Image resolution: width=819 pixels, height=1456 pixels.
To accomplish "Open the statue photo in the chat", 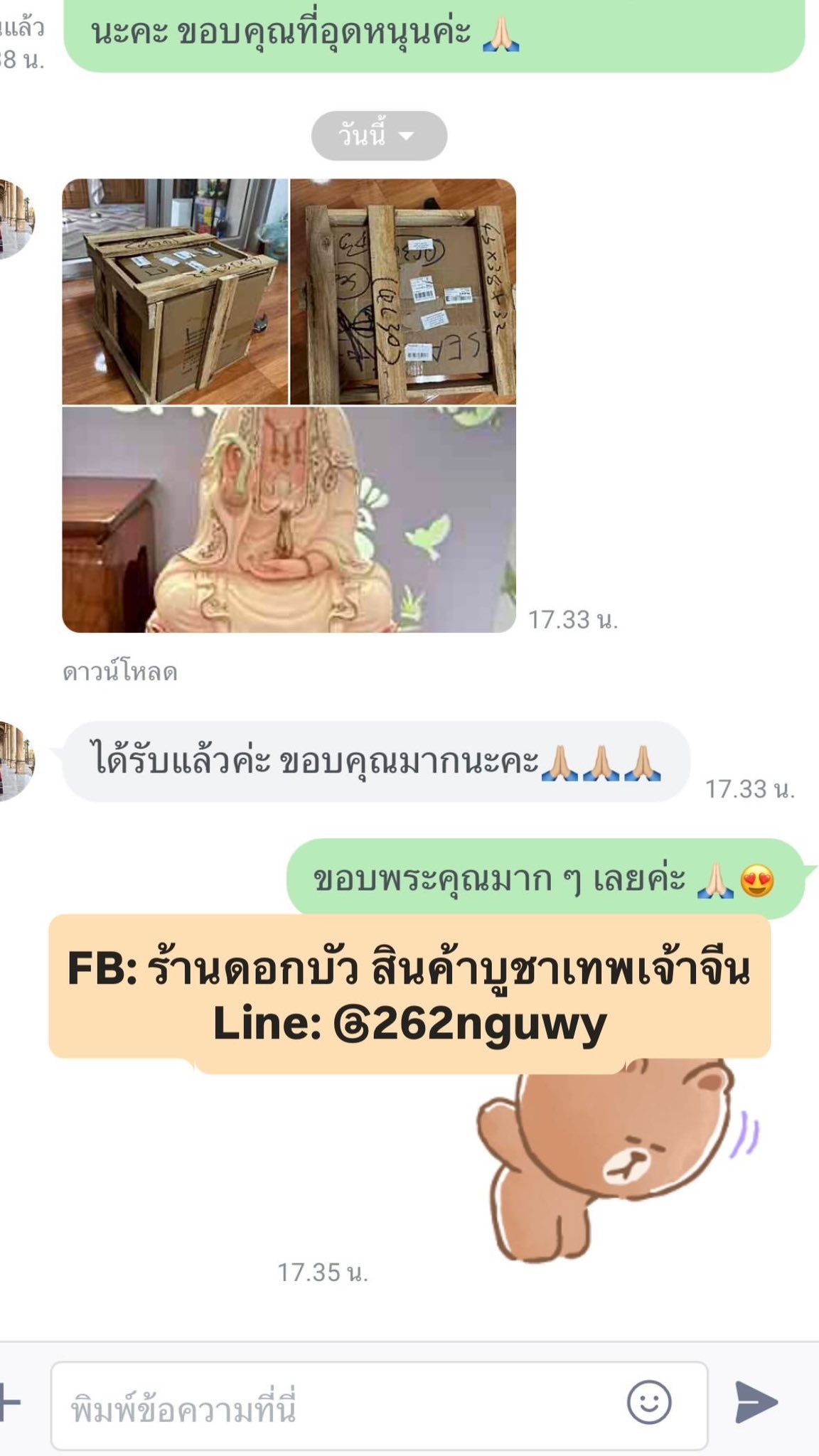I will click(289, 520).
